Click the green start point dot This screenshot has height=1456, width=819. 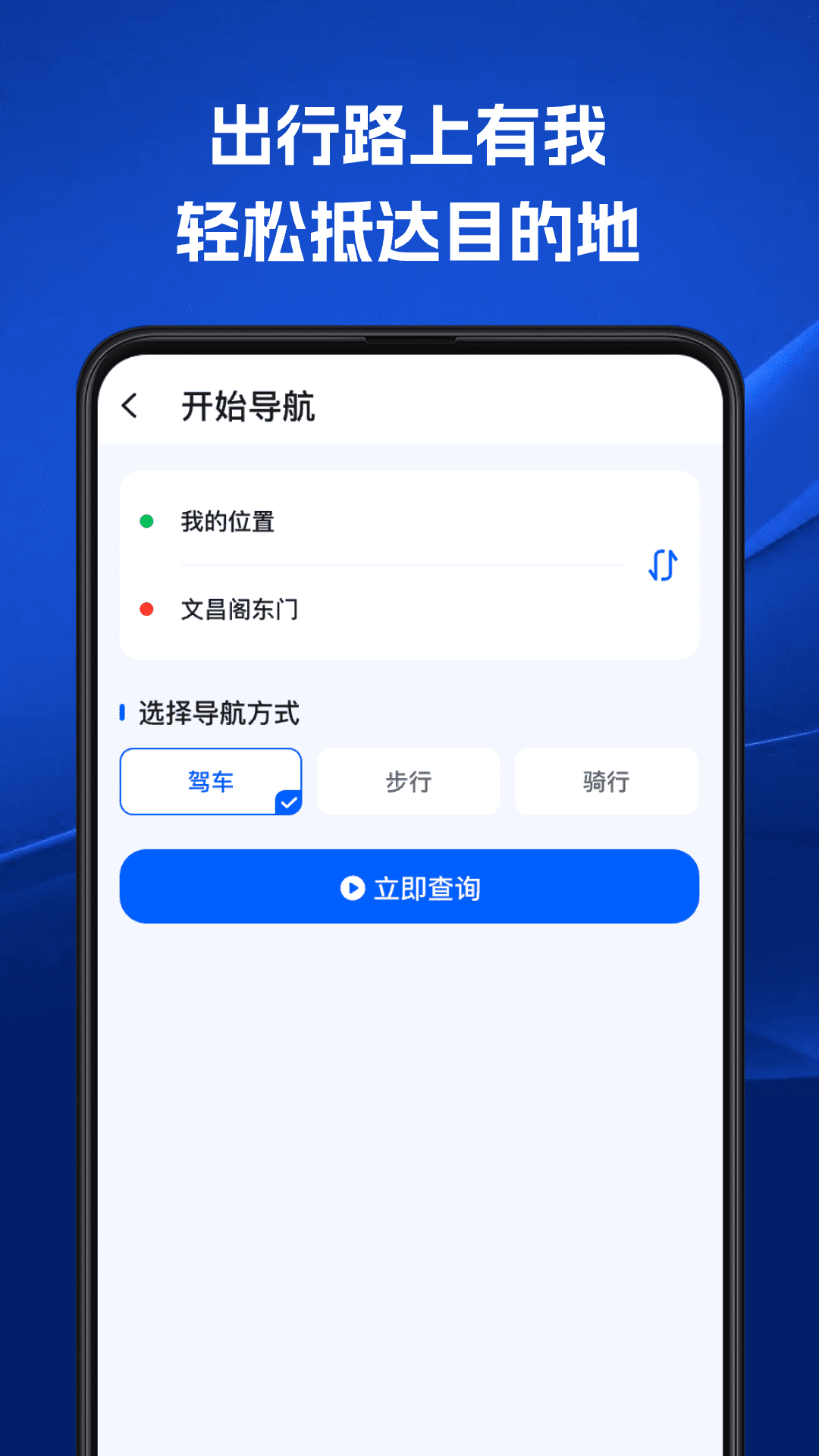pos(149,522)
